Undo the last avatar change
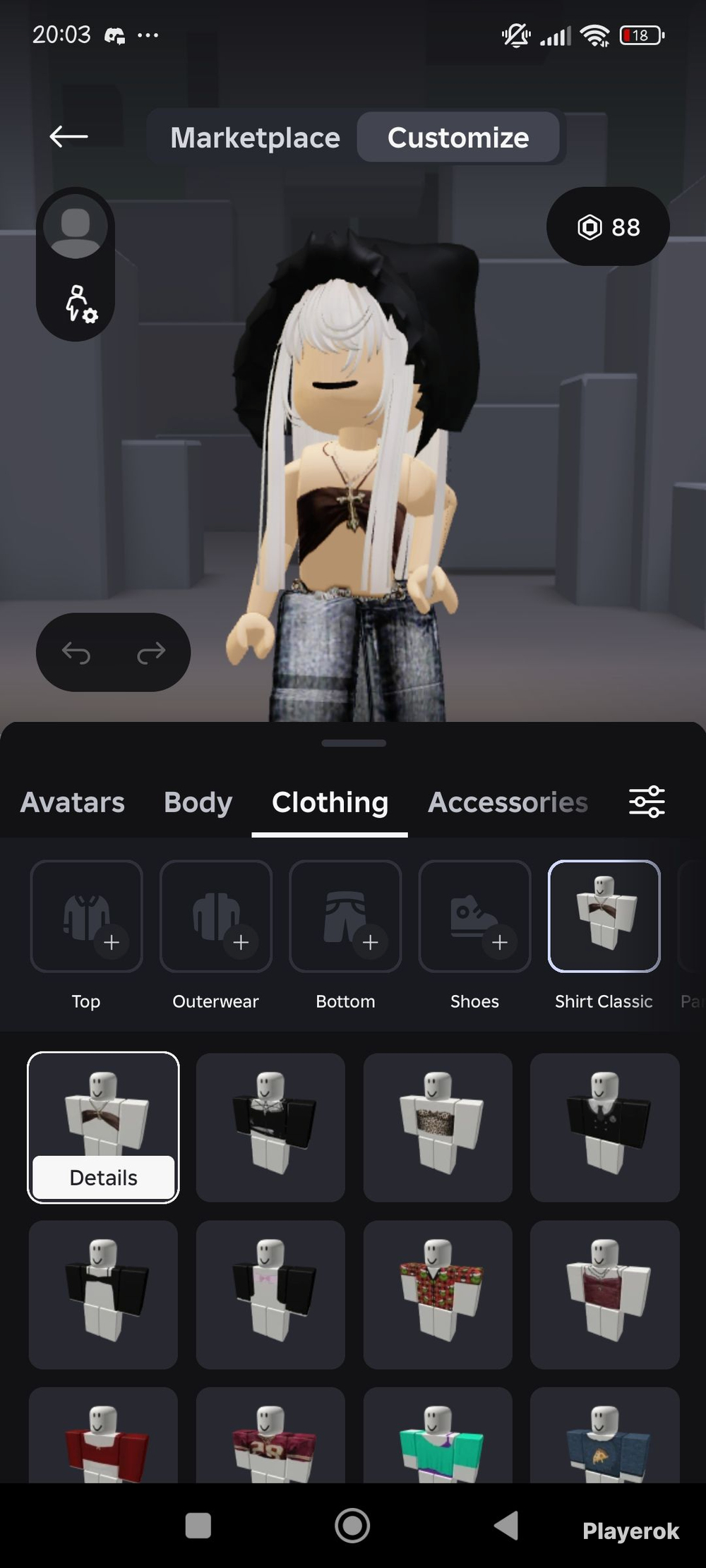Screen dimensions: 706x1568 (x=76, y=653)
